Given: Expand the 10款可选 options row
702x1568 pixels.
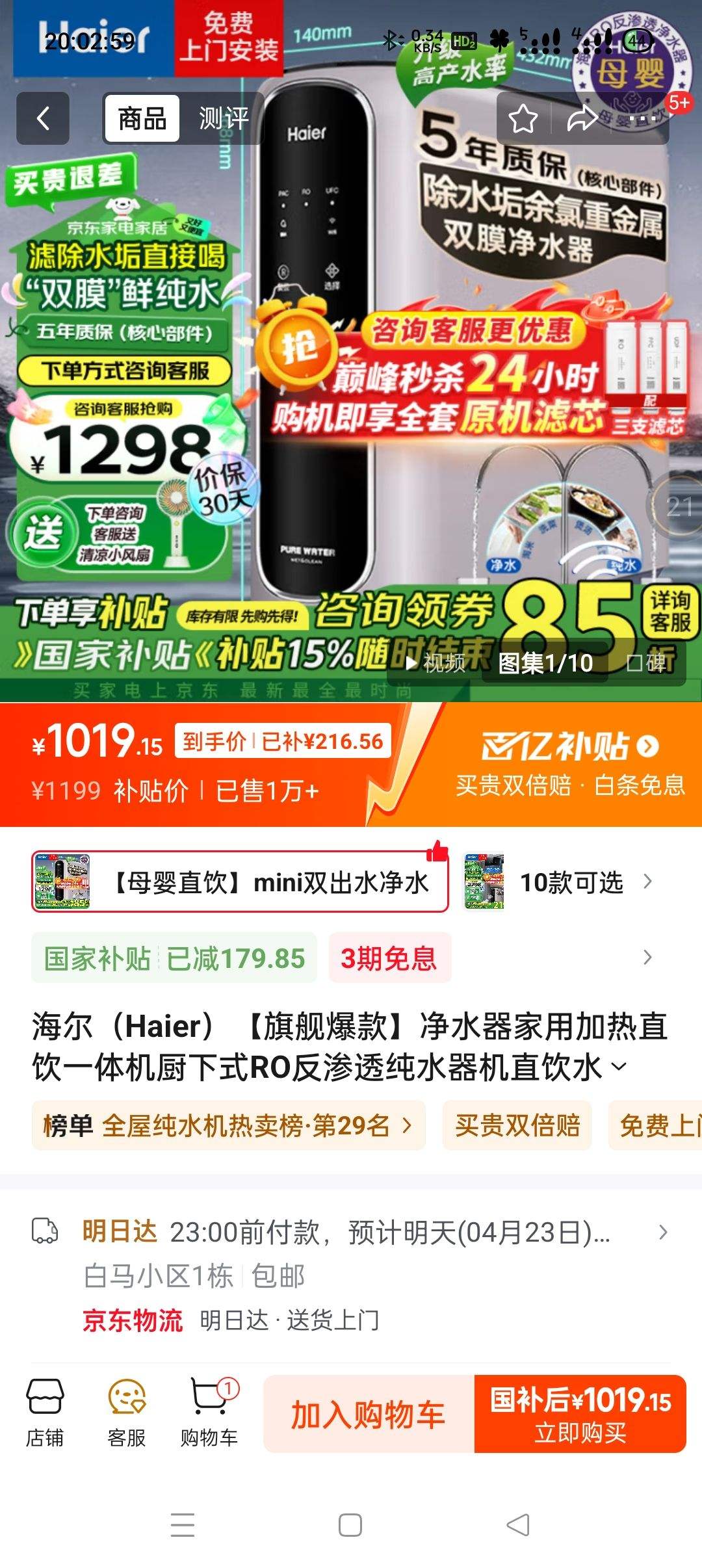Looking at the screenshot, I should [x=572, y=881].
